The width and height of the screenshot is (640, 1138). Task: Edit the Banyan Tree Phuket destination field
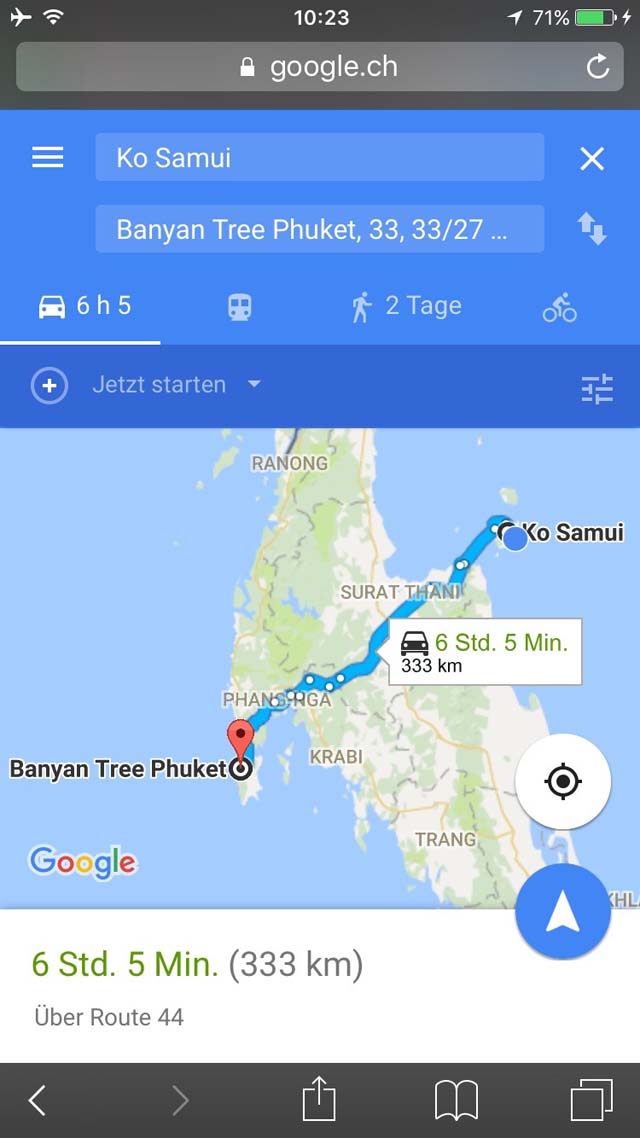pos(319,229)
